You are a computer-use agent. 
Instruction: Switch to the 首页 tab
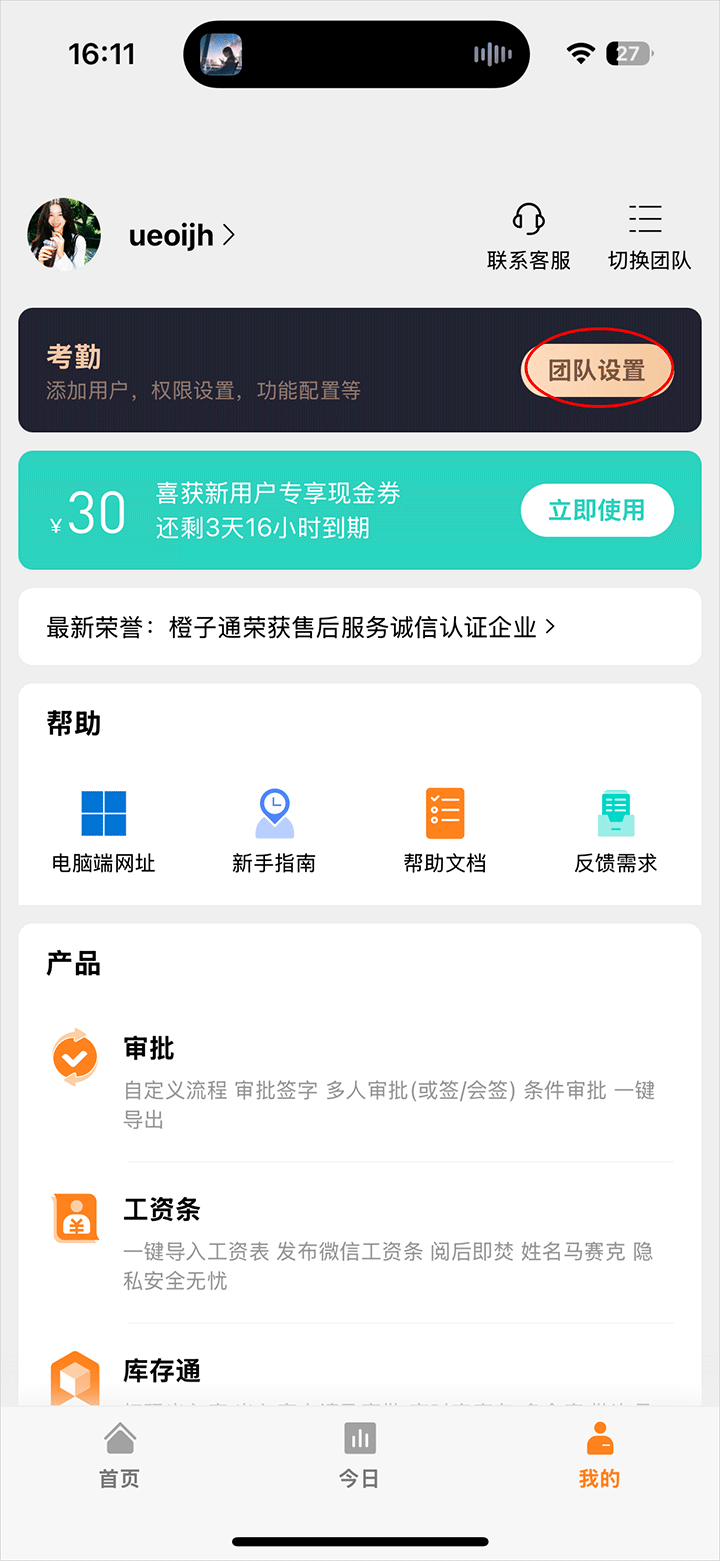pyautogui.click(x=120, y=1455)
